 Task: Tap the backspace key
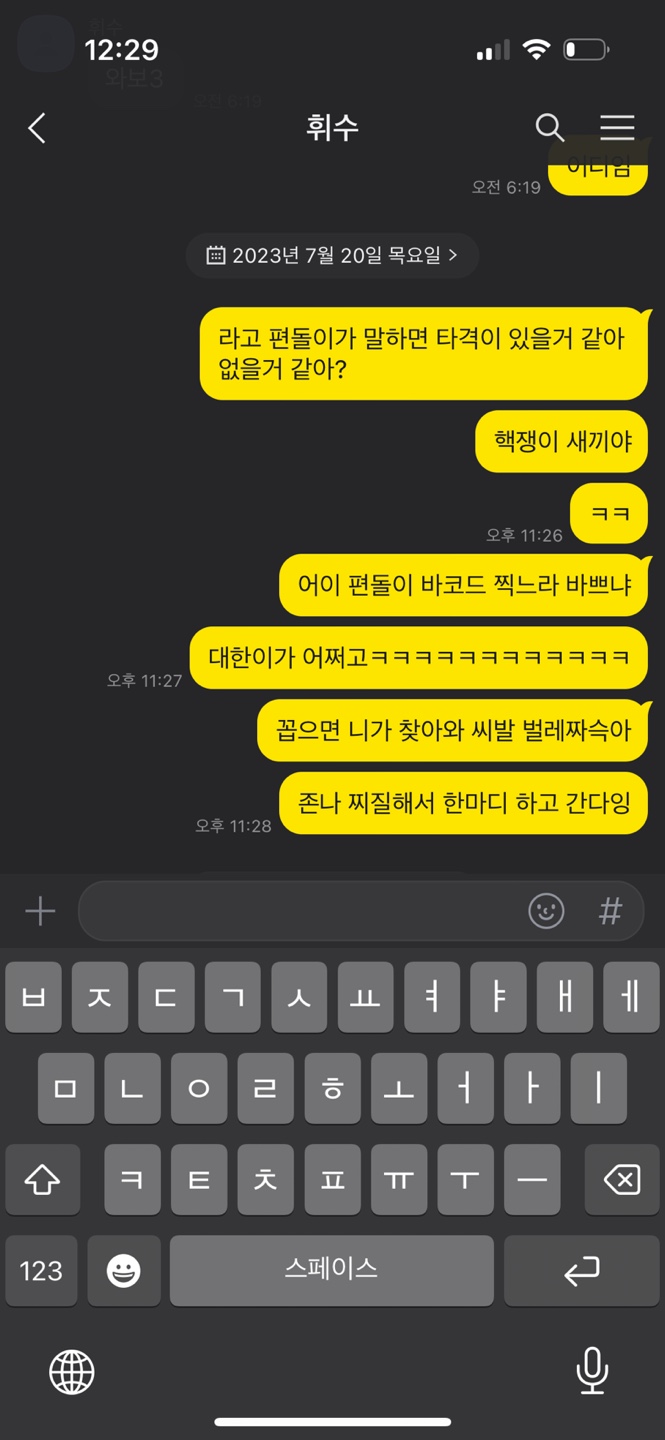[x=621, y=1181]
